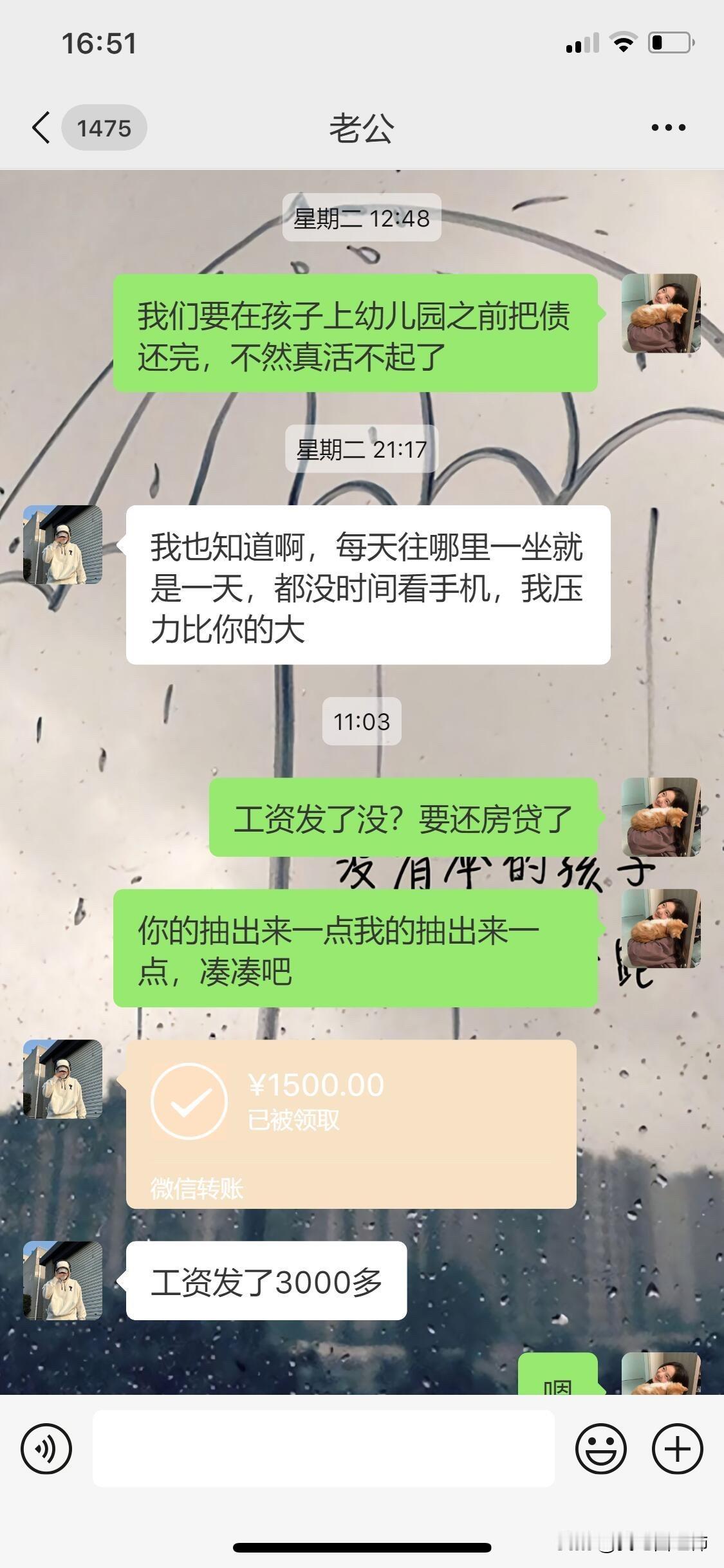724x1568 pixels.
Task: Tap the back chevron to return
Action: (x=41, y=127)
